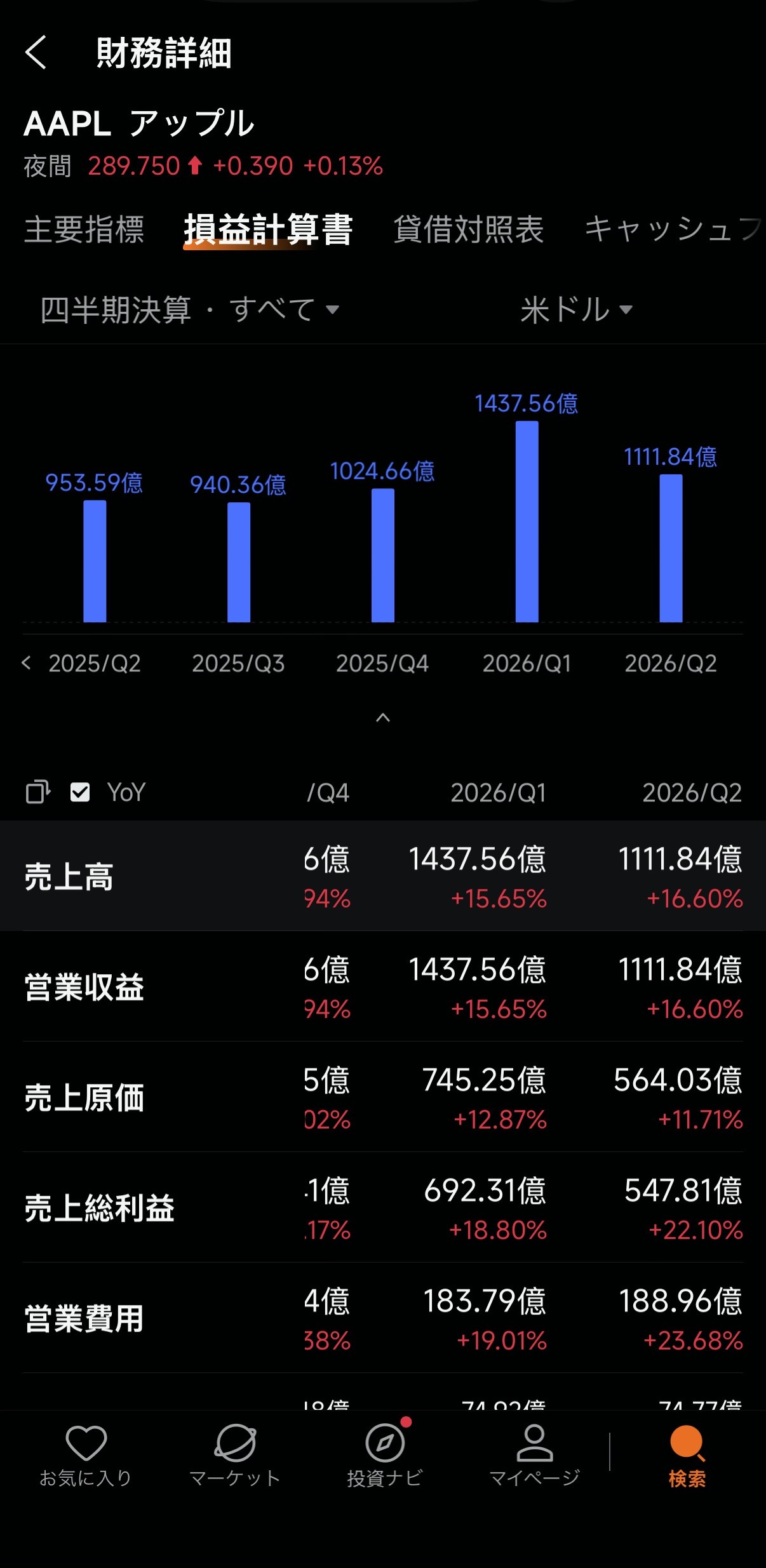Select the 売上高 row
766x1568 pixels.
tap(383, 876)
